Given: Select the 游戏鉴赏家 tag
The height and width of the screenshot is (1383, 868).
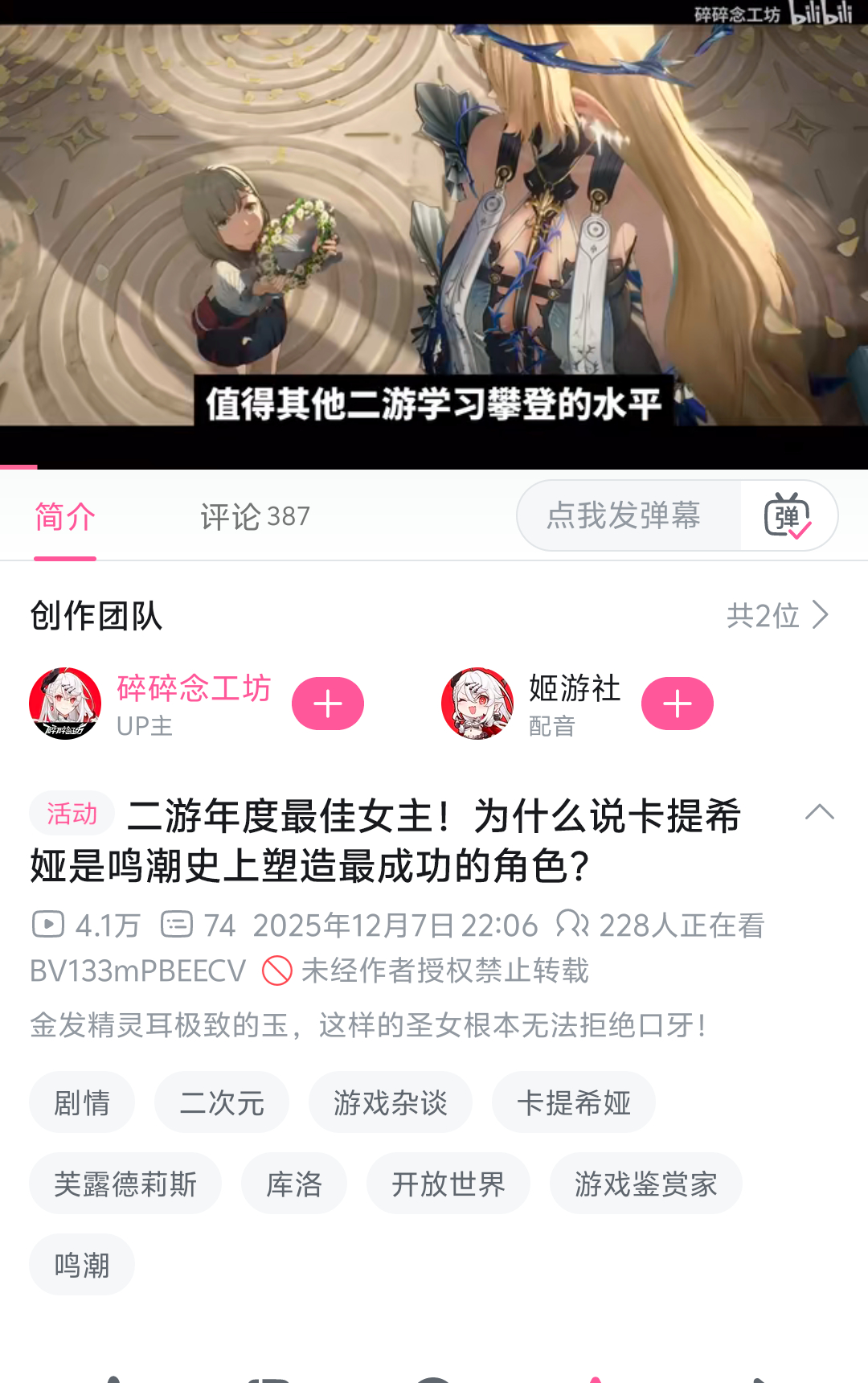Looking at the screenshot, I should 645,1184.
